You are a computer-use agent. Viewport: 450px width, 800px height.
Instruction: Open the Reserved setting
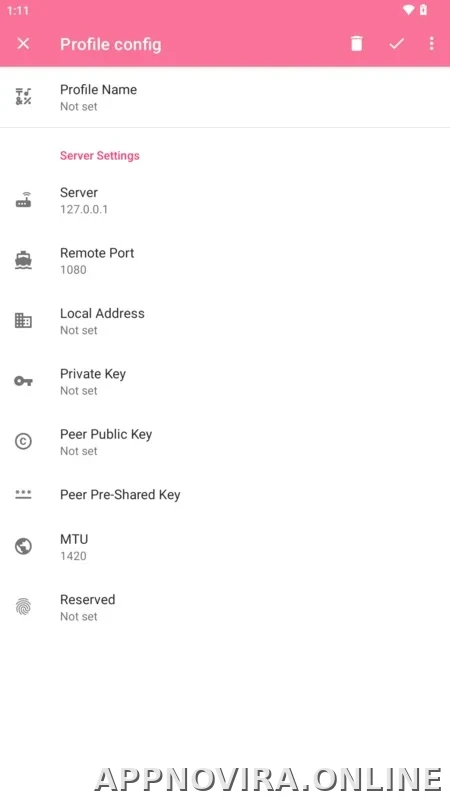225,607
